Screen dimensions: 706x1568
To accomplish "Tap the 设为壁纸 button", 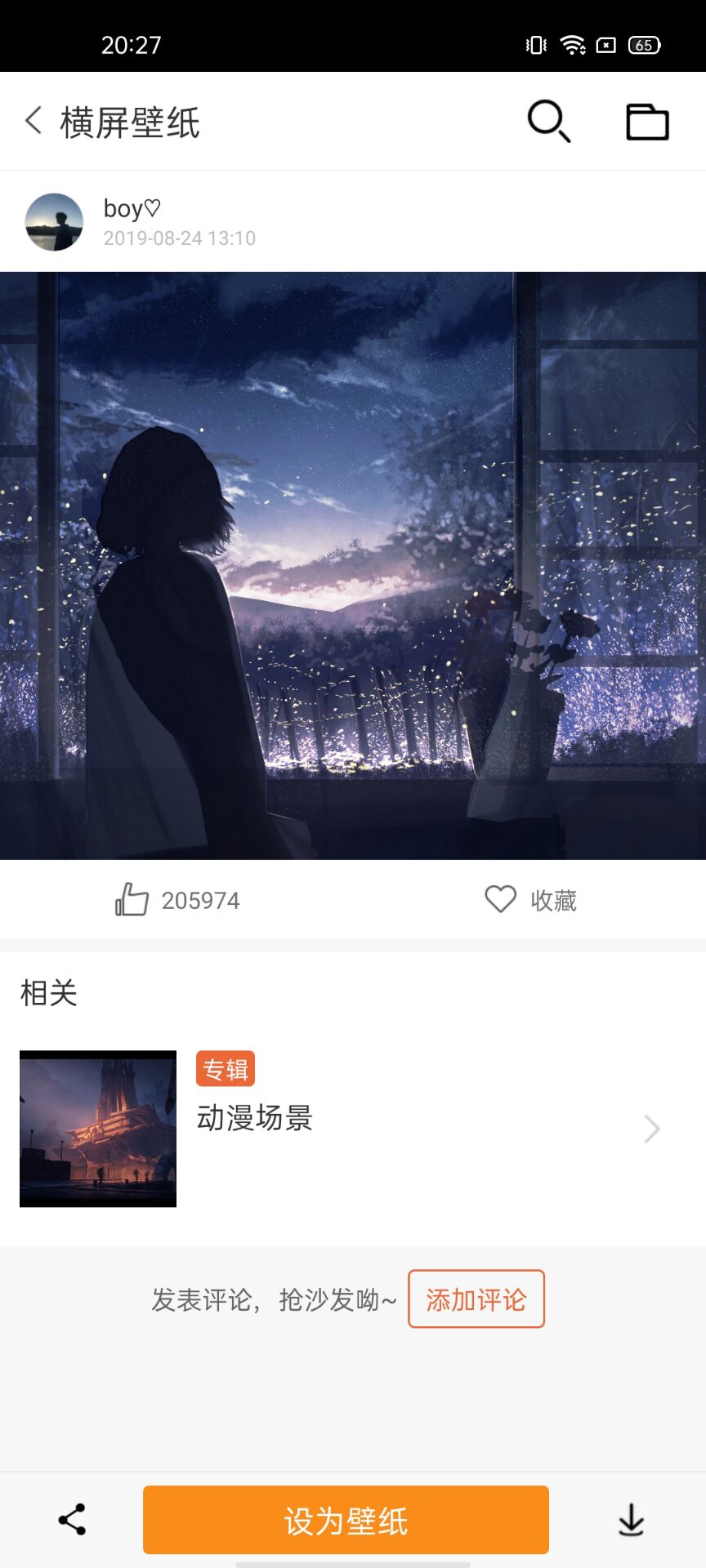I will [x=346, y=1520].
